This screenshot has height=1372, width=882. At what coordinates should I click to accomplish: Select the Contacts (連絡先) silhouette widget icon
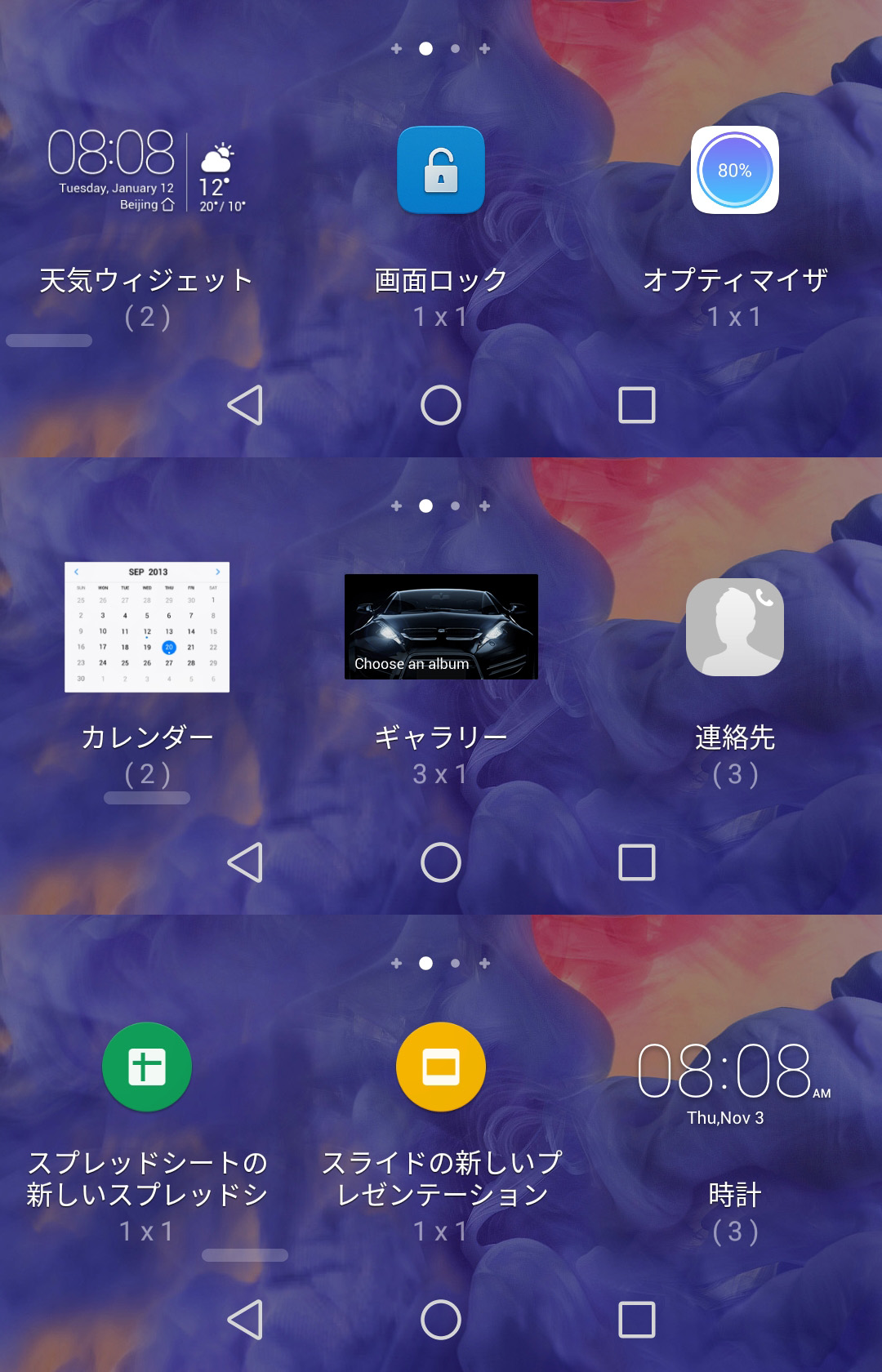[x=734, y=626]
